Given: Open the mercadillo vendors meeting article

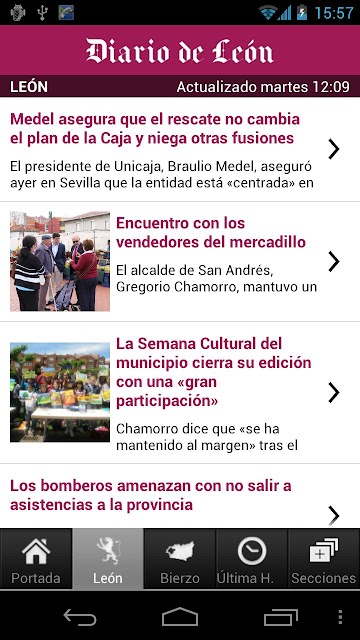Looking at the screenshot, I should [180, 261].
